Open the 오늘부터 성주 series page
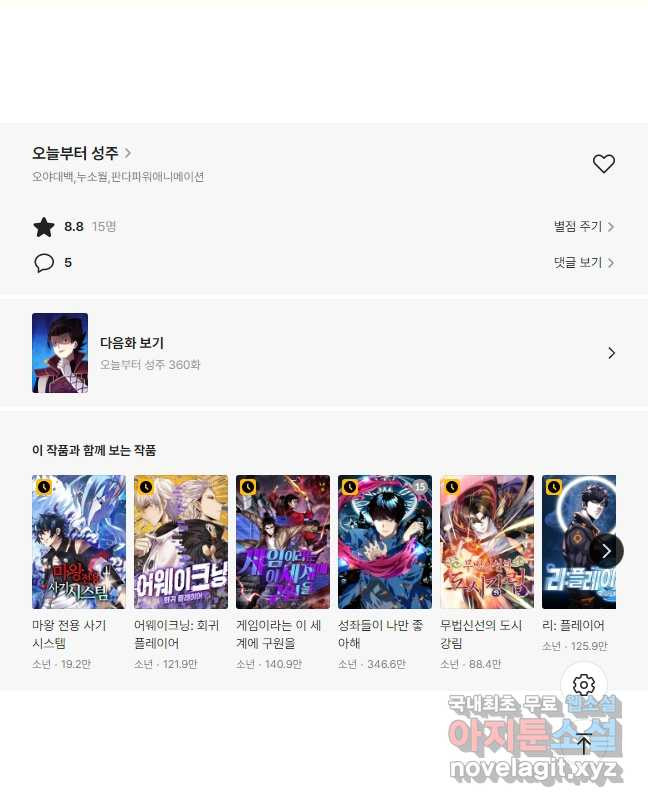The image size is (648, 807). [81, 153]
